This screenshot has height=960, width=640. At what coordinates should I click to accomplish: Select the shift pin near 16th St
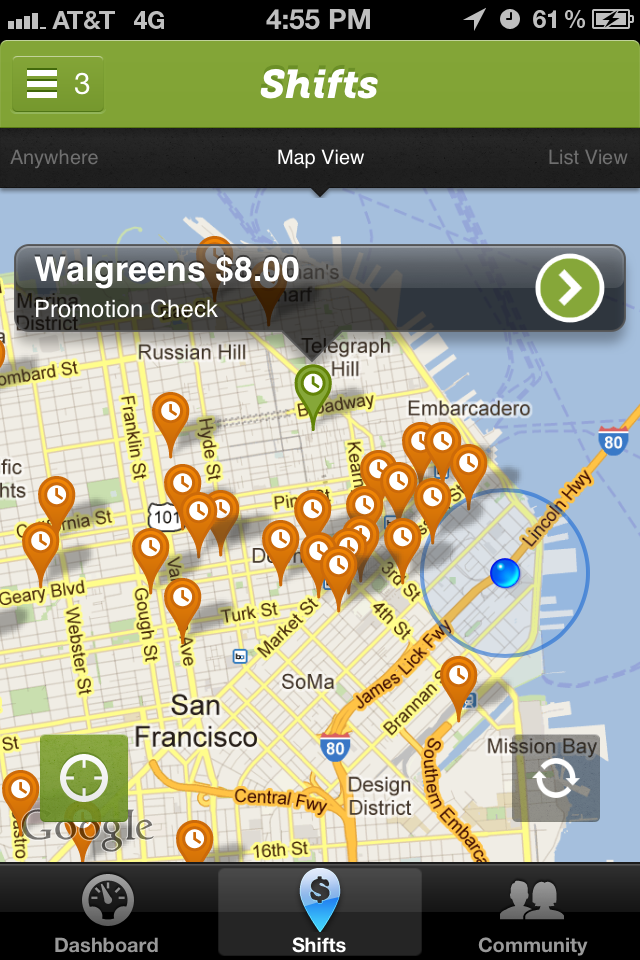coord(194,840)
